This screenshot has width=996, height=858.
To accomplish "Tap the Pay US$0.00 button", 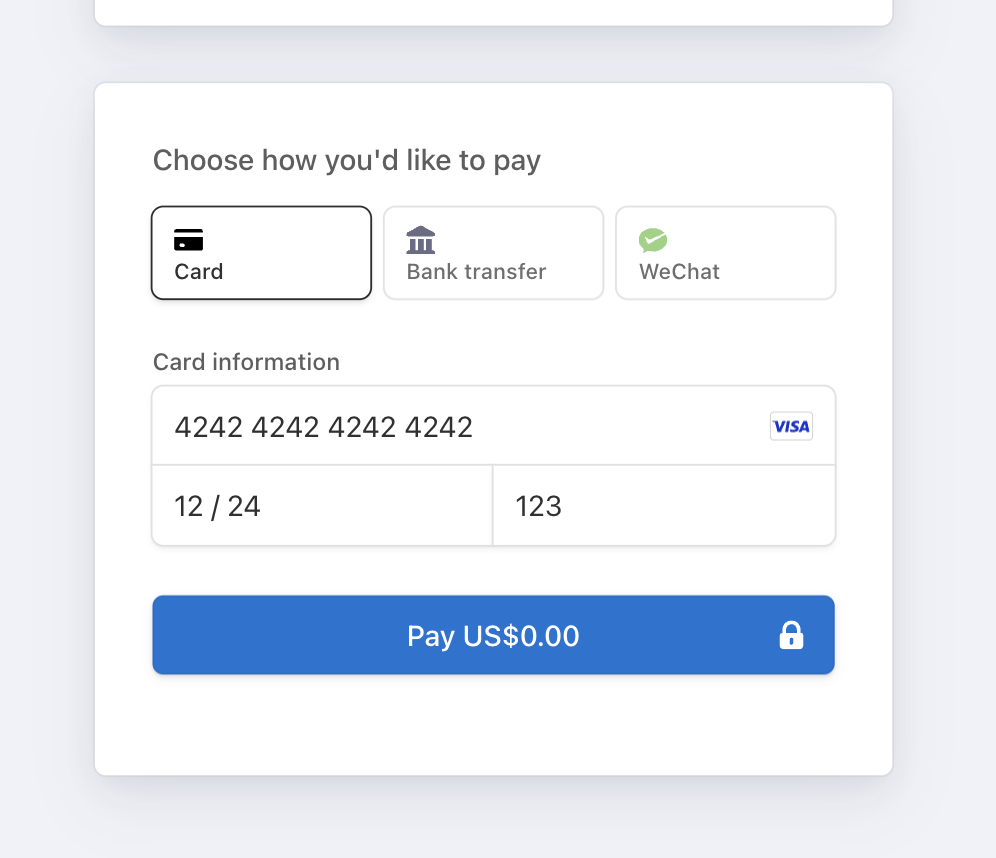I will point(493,636).
